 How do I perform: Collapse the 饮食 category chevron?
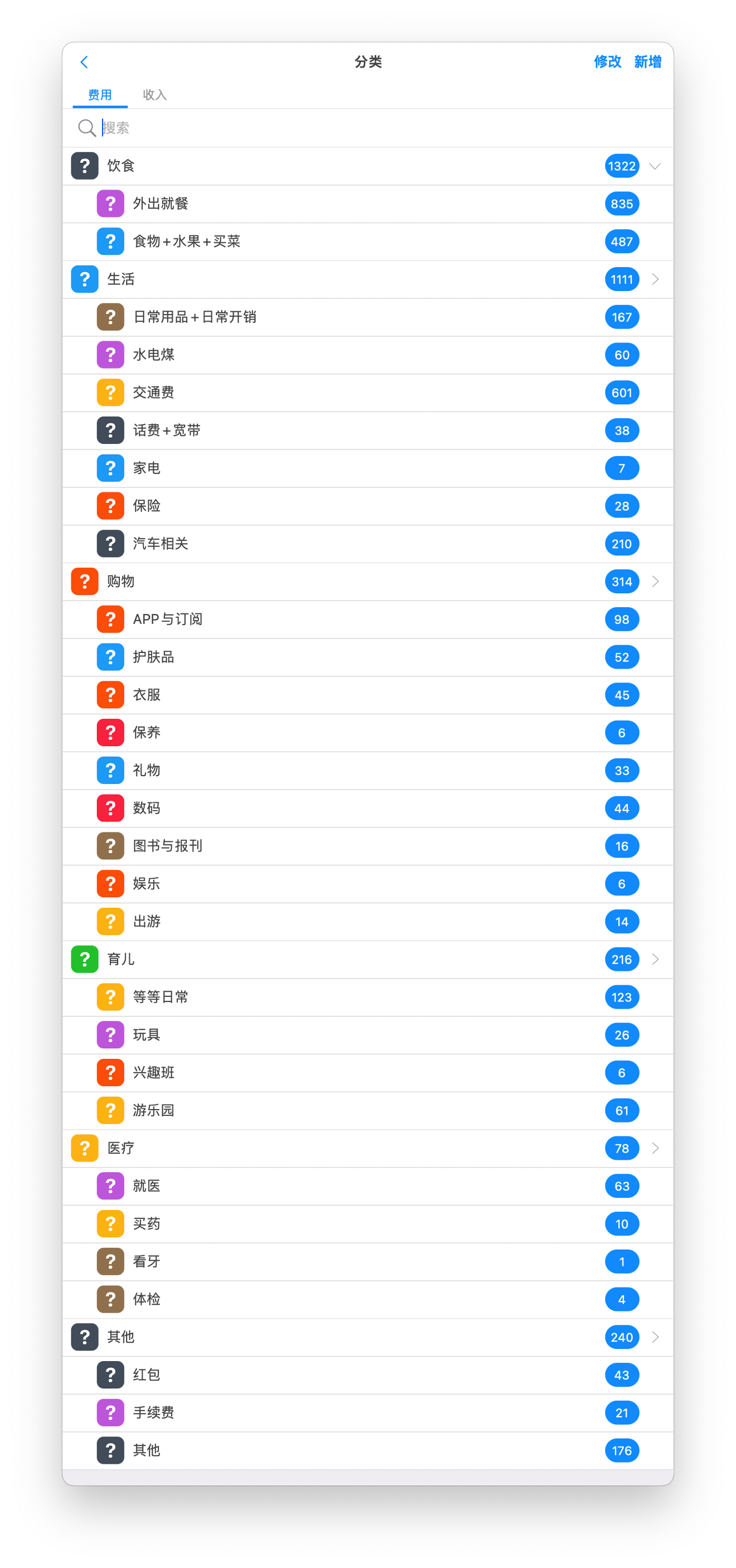pos(655,166)
